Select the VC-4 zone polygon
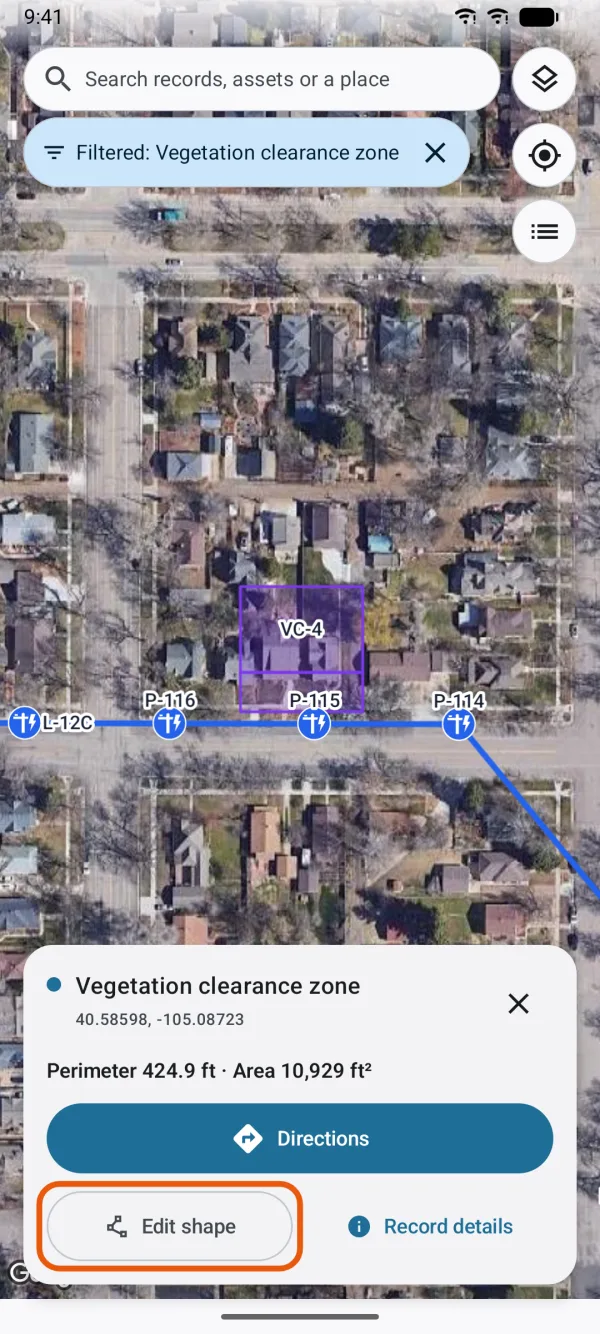The width and height of the screenshot is (600, 1334). (301, 648)
